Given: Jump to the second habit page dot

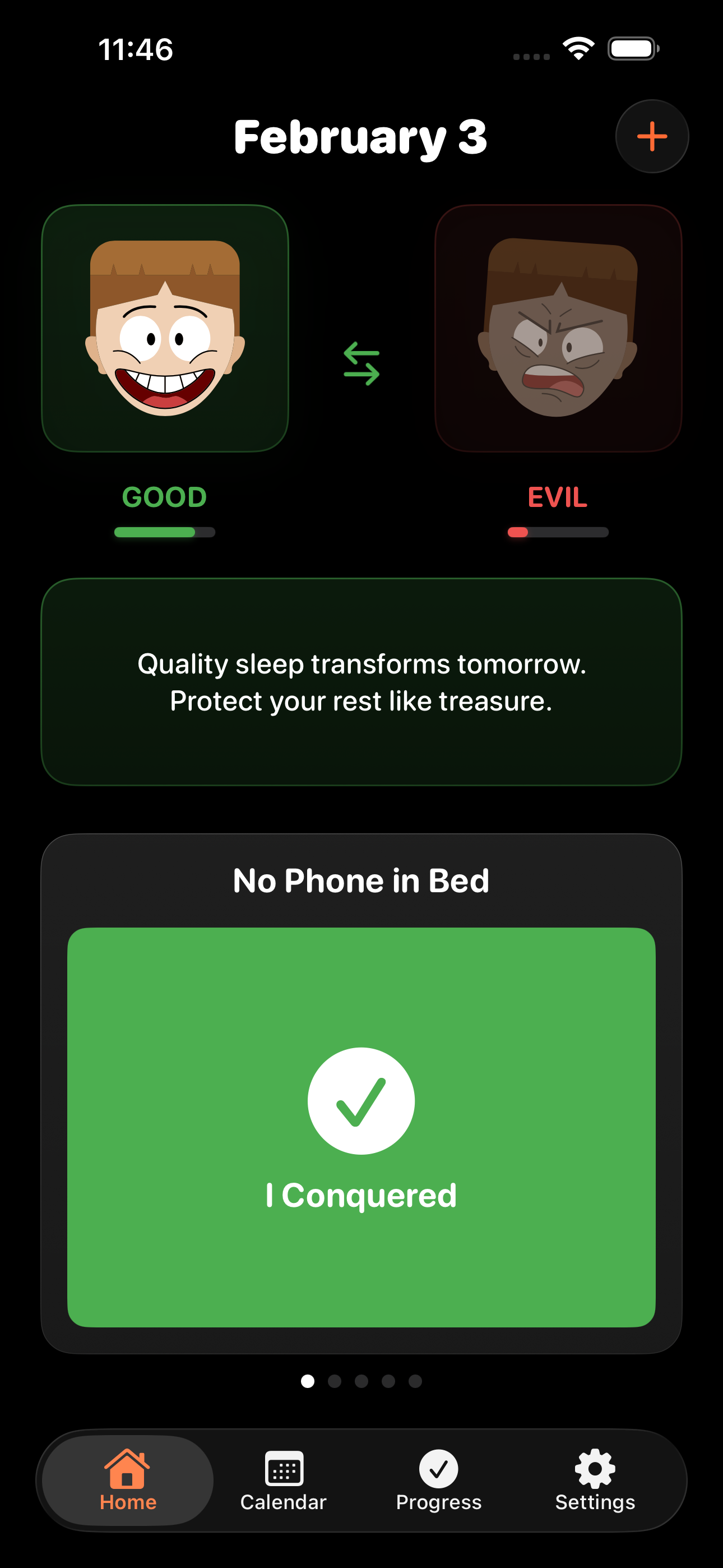Looking at the screenshot, I should 334,1381.
